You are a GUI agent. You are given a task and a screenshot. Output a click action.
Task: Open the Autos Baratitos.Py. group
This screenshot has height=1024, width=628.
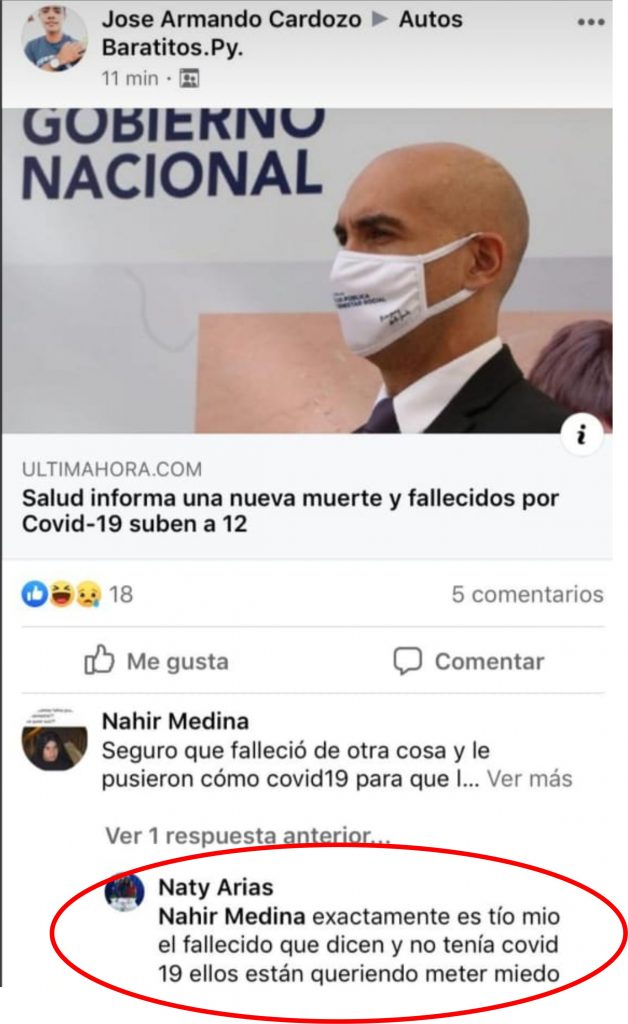coord(430,18)
